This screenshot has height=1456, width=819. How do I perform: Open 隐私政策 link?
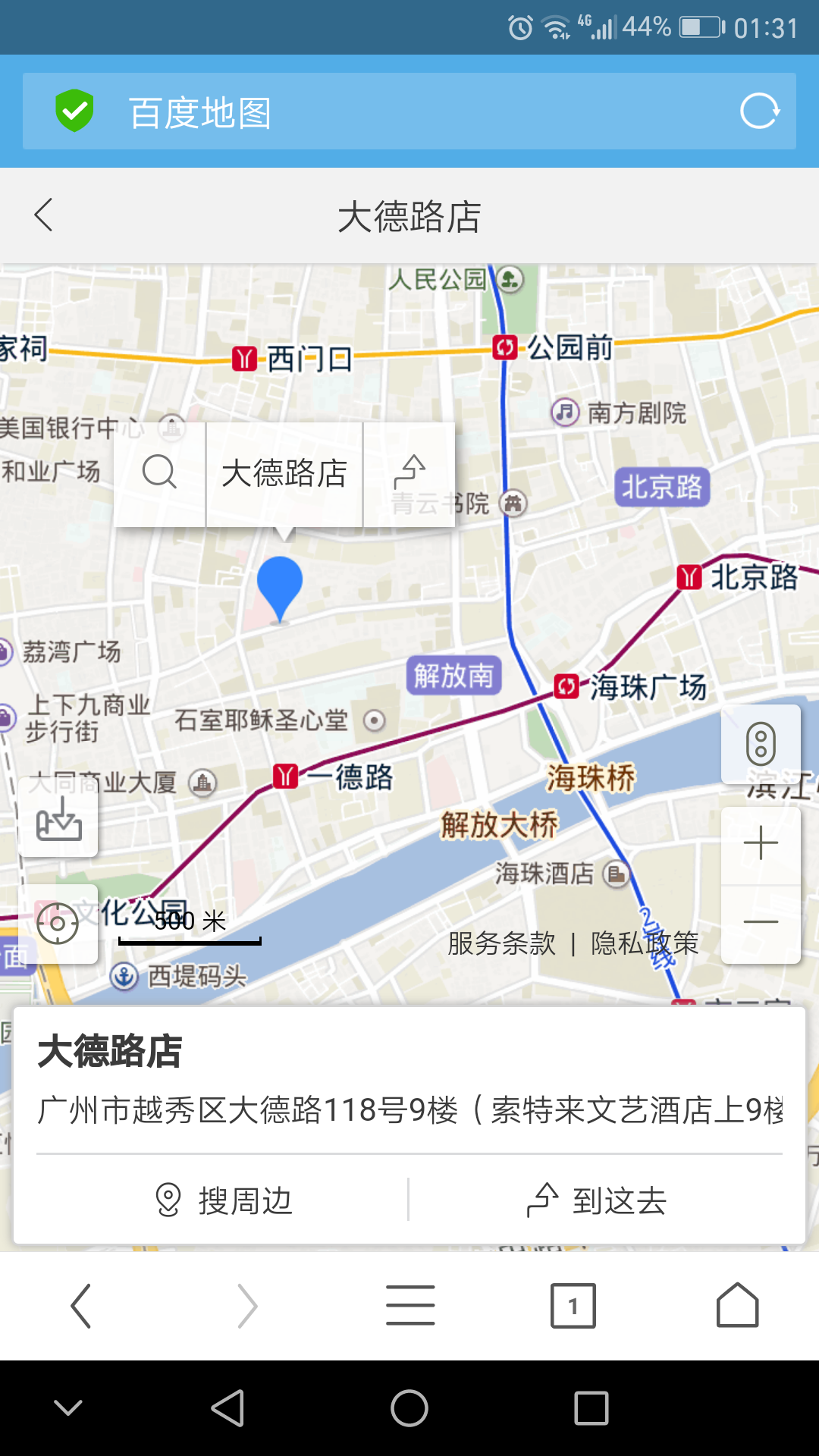point(645,943)
